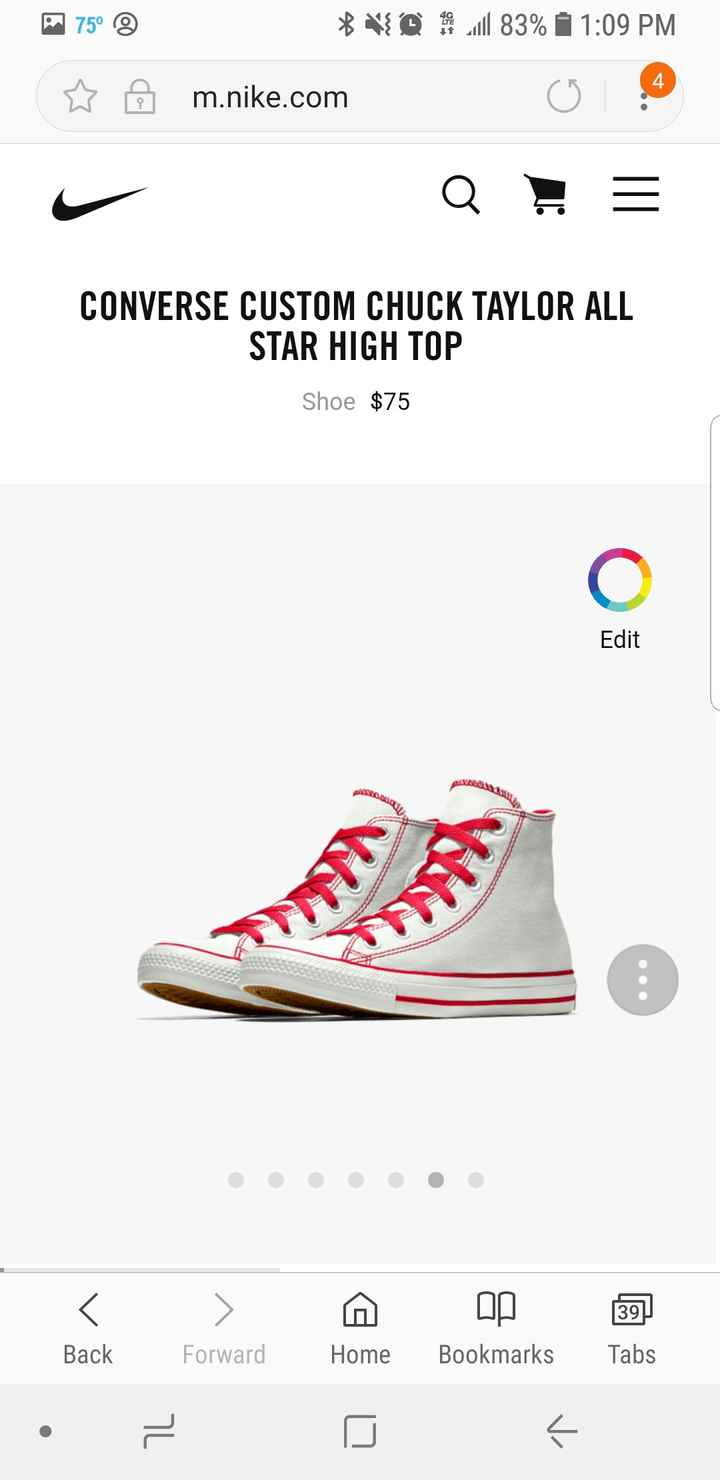720x1480 pixels.
Task: Open Bookmarks in the browser bar
Action: pyautogui.click(x=496, y=1326)
